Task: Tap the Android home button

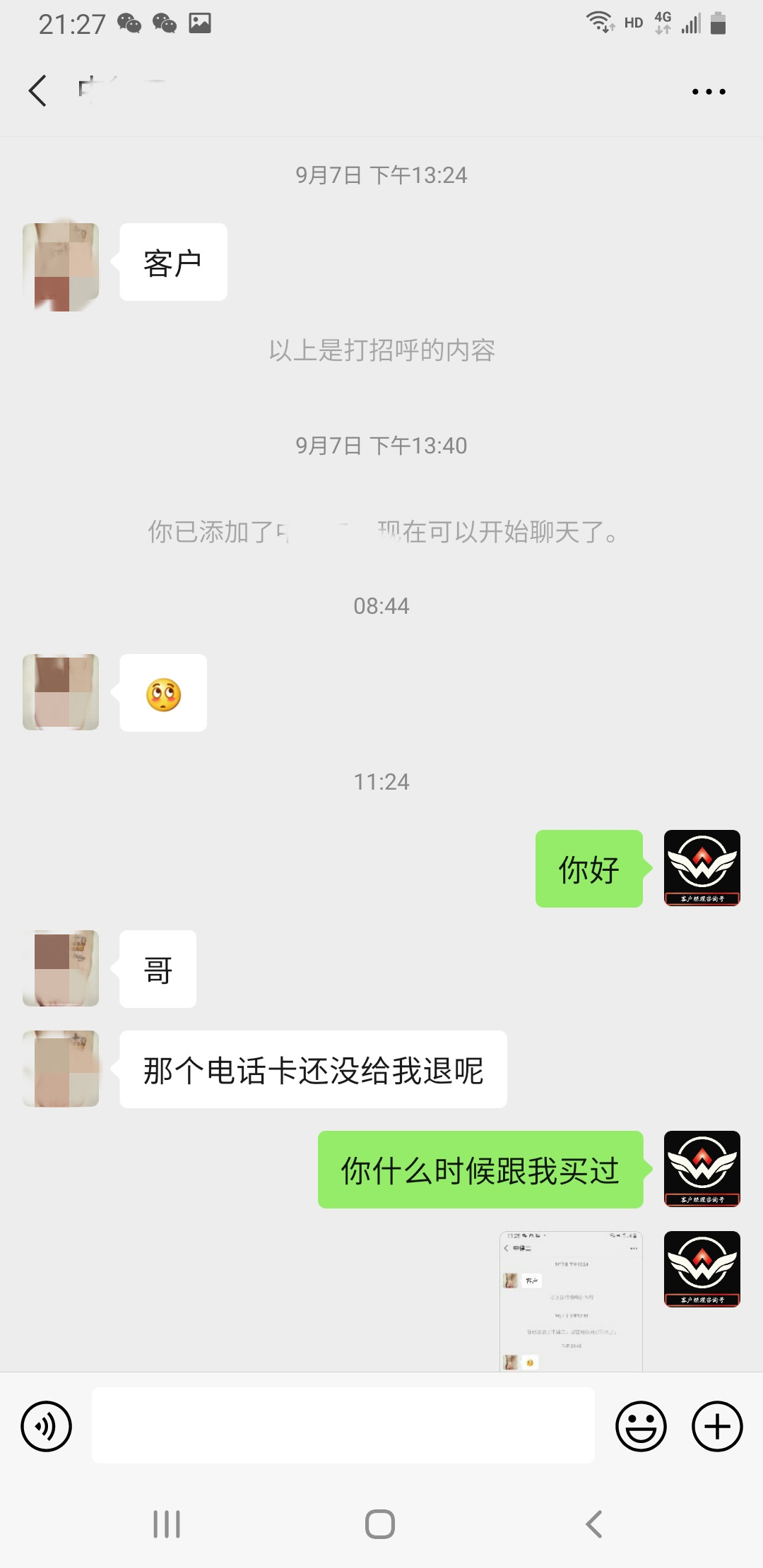Action: pos(380,1523)
